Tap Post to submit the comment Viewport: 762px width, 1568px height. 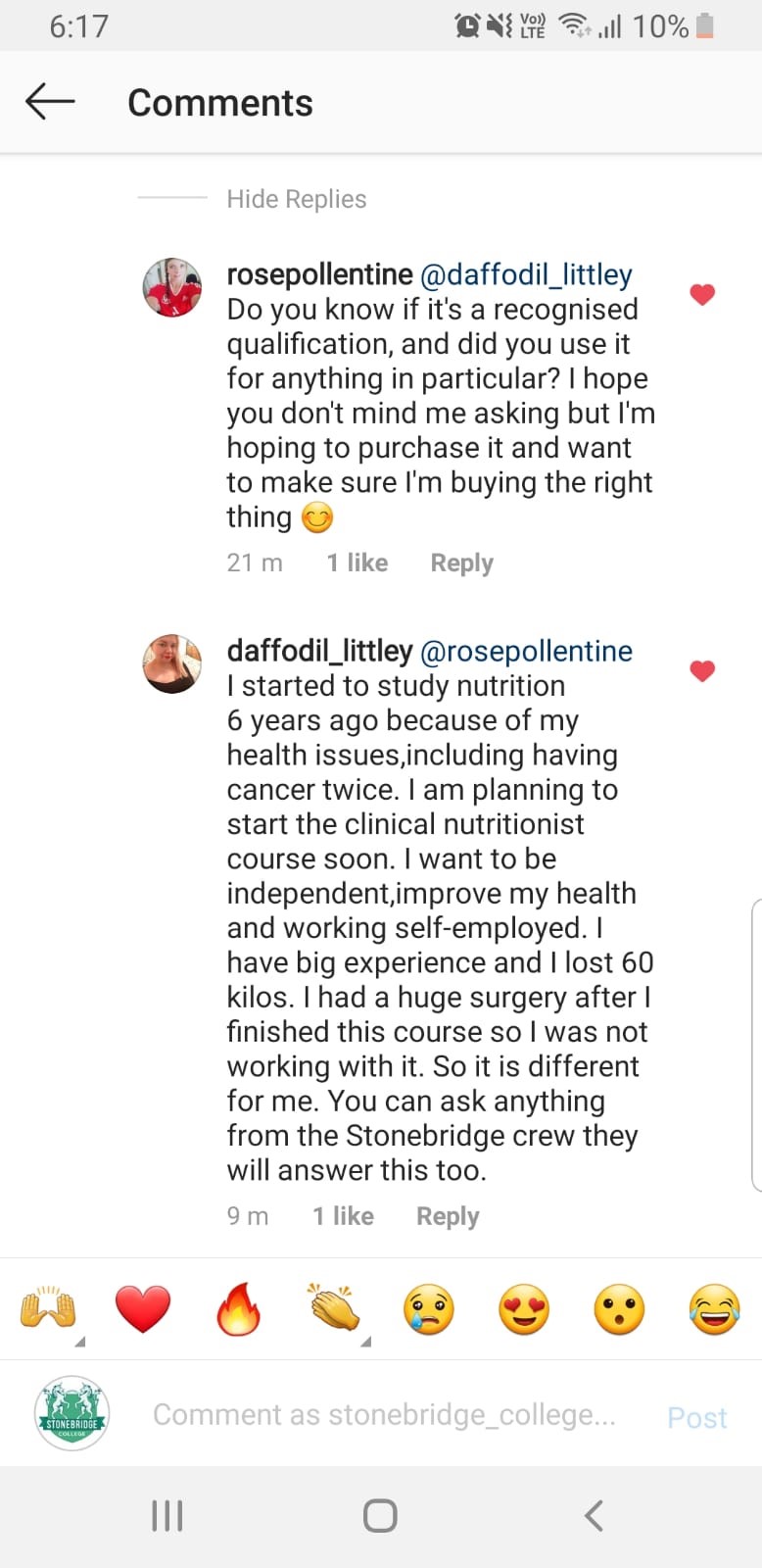[696, 1417]
